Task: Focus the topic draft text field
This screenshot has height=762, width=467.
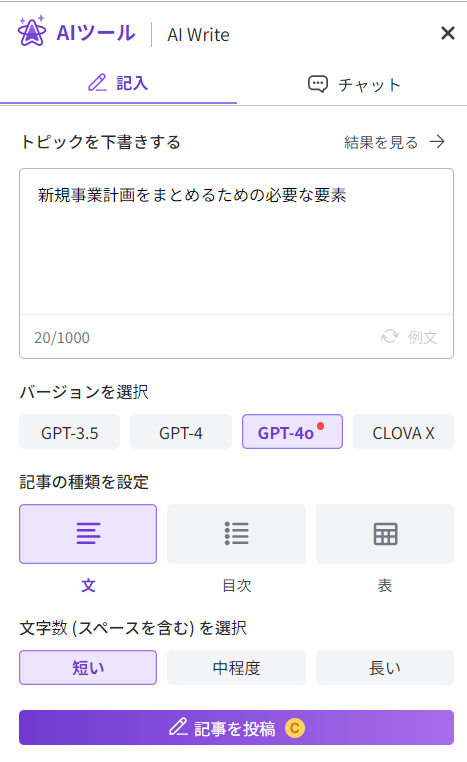Action: point(236,242)
